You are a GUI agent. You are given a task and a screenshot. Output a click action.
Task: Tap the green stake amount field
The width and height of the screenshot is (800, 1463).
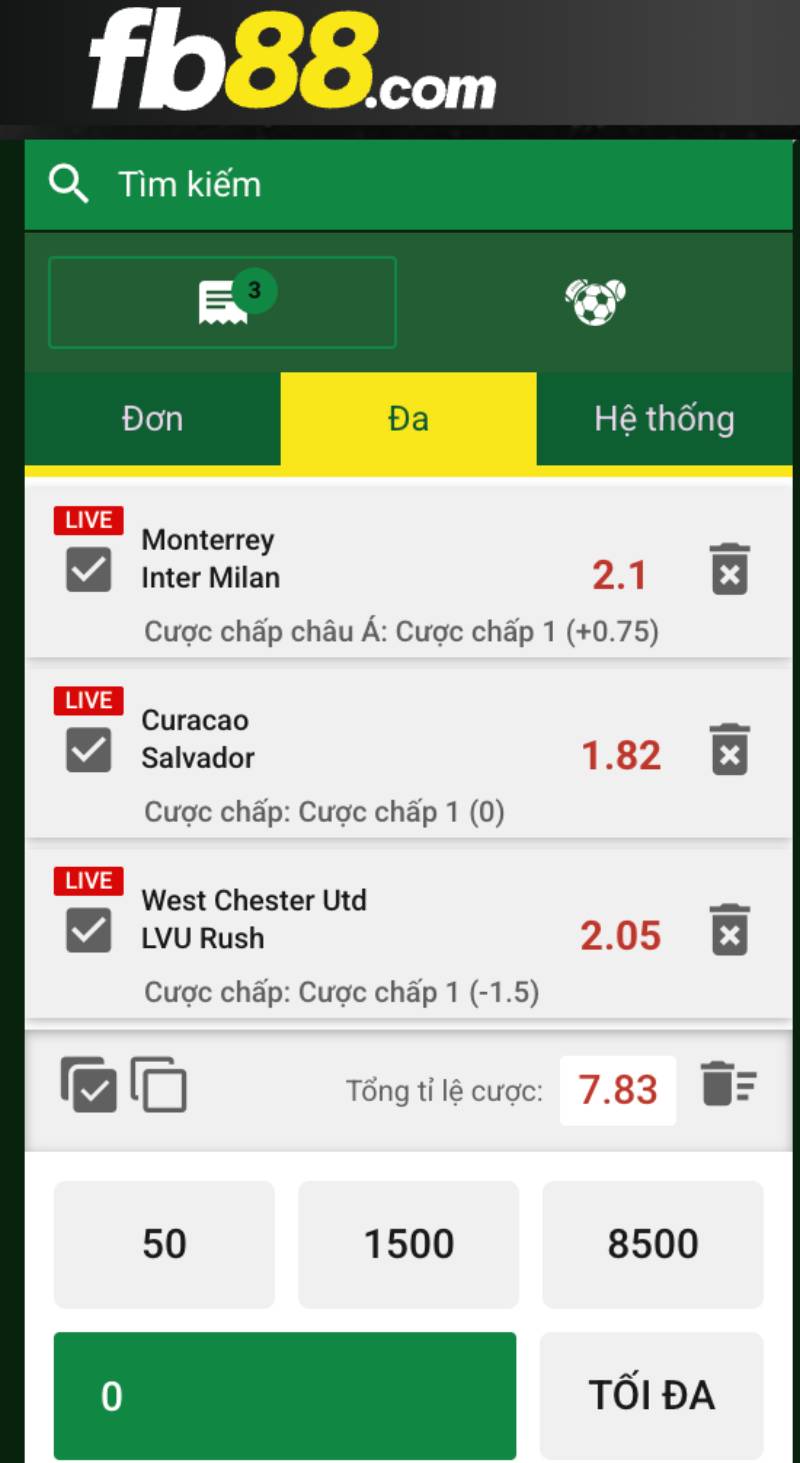click(x=285, y=1395)
